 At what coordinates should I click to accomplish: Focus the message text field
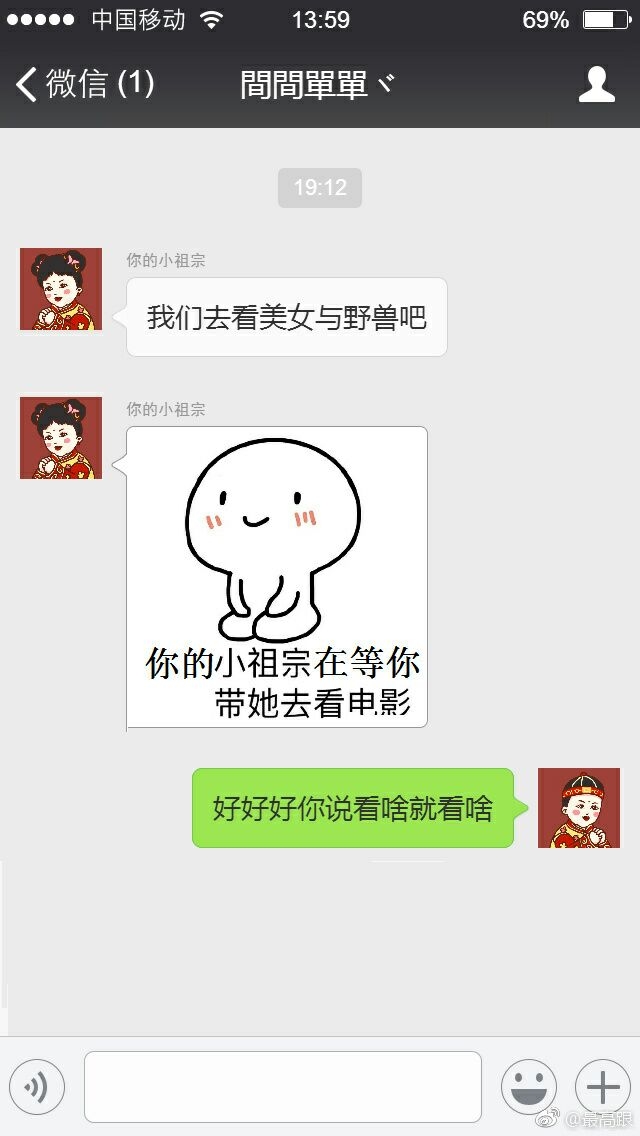pos(283,1086)
